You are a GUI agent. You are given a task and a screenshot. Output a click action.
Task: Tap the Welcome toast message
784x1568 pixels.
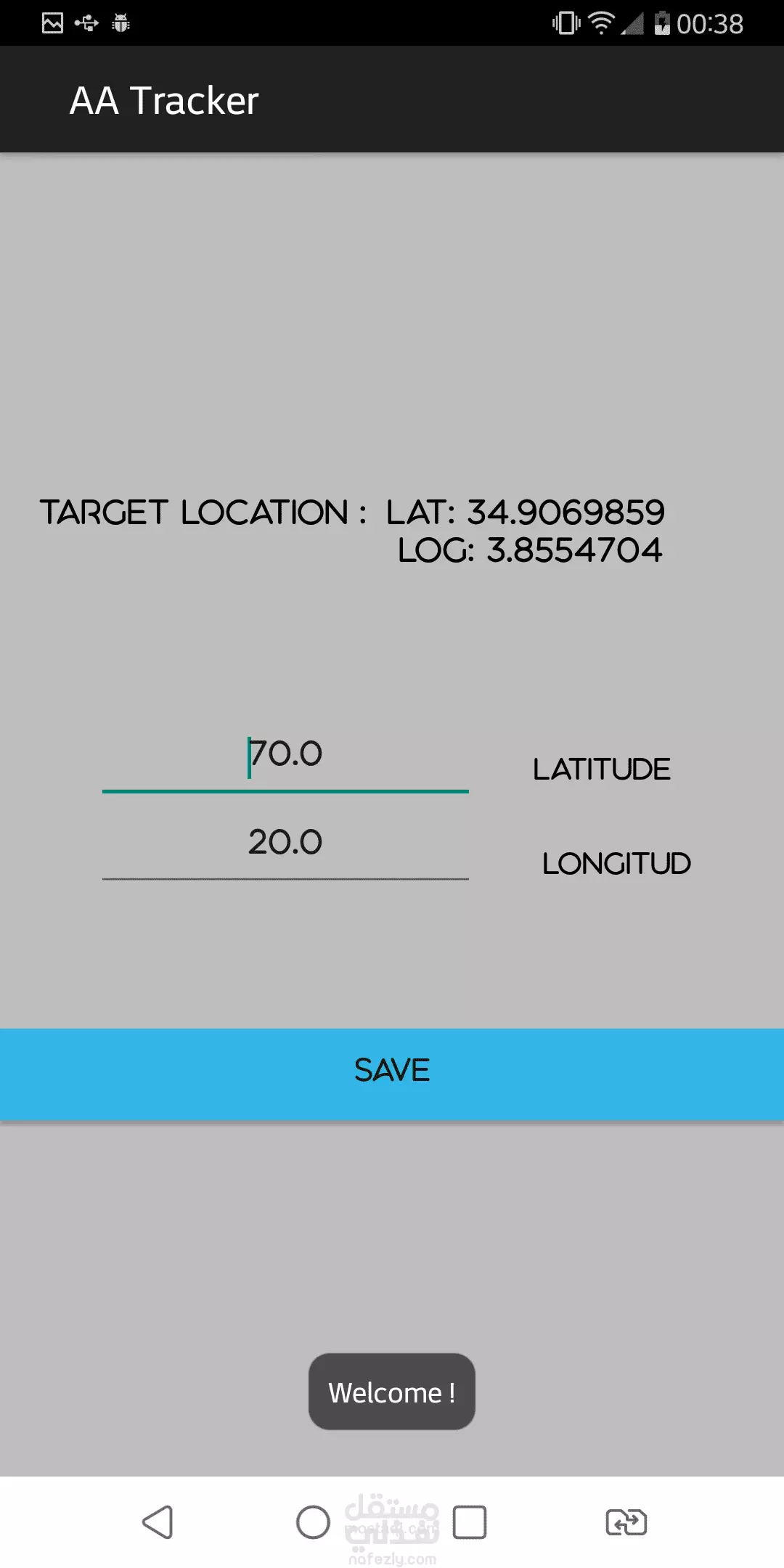click(391, 1392)
